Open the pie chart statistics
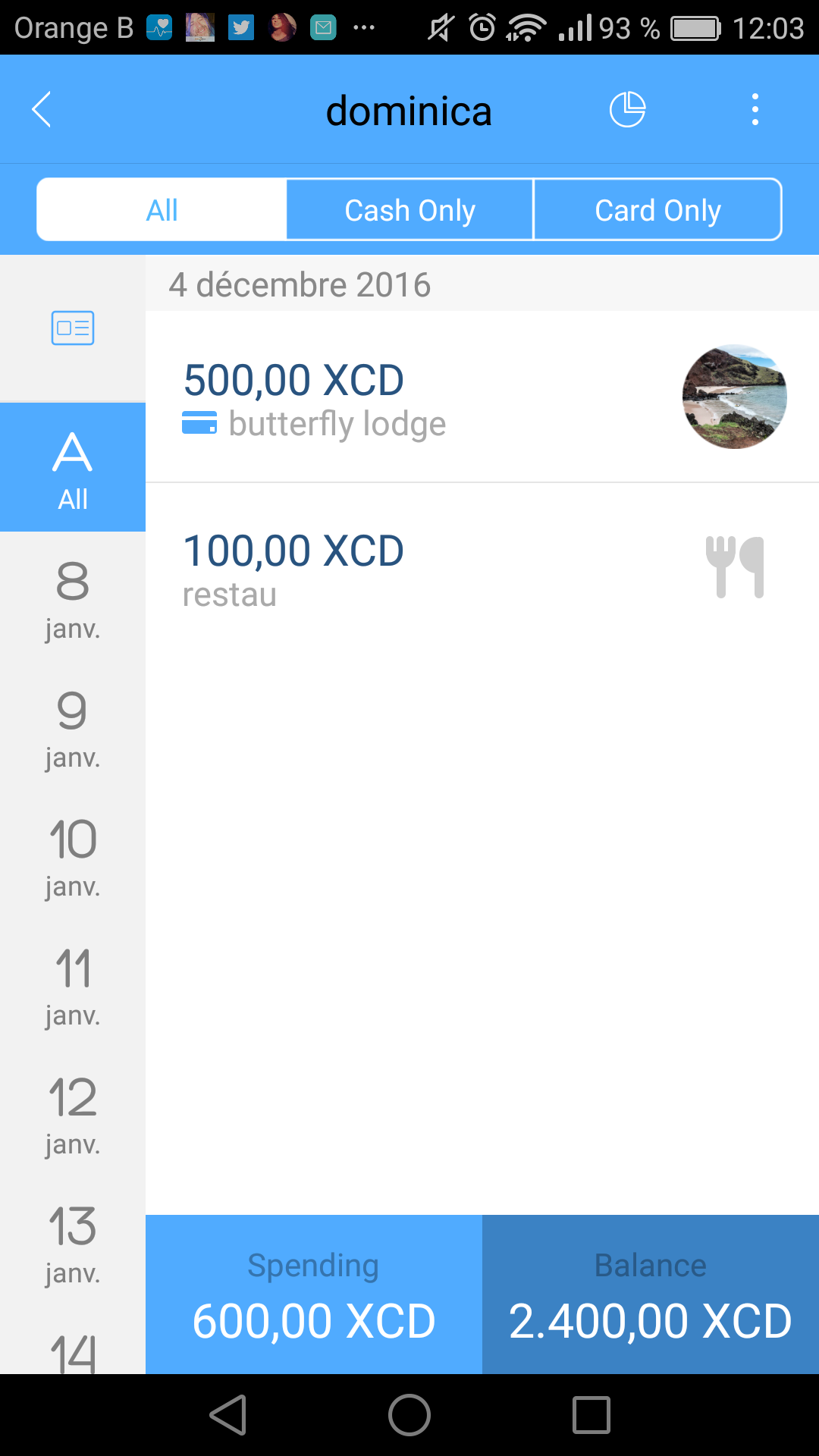The image size is (819, 1456). click(627, 110)
